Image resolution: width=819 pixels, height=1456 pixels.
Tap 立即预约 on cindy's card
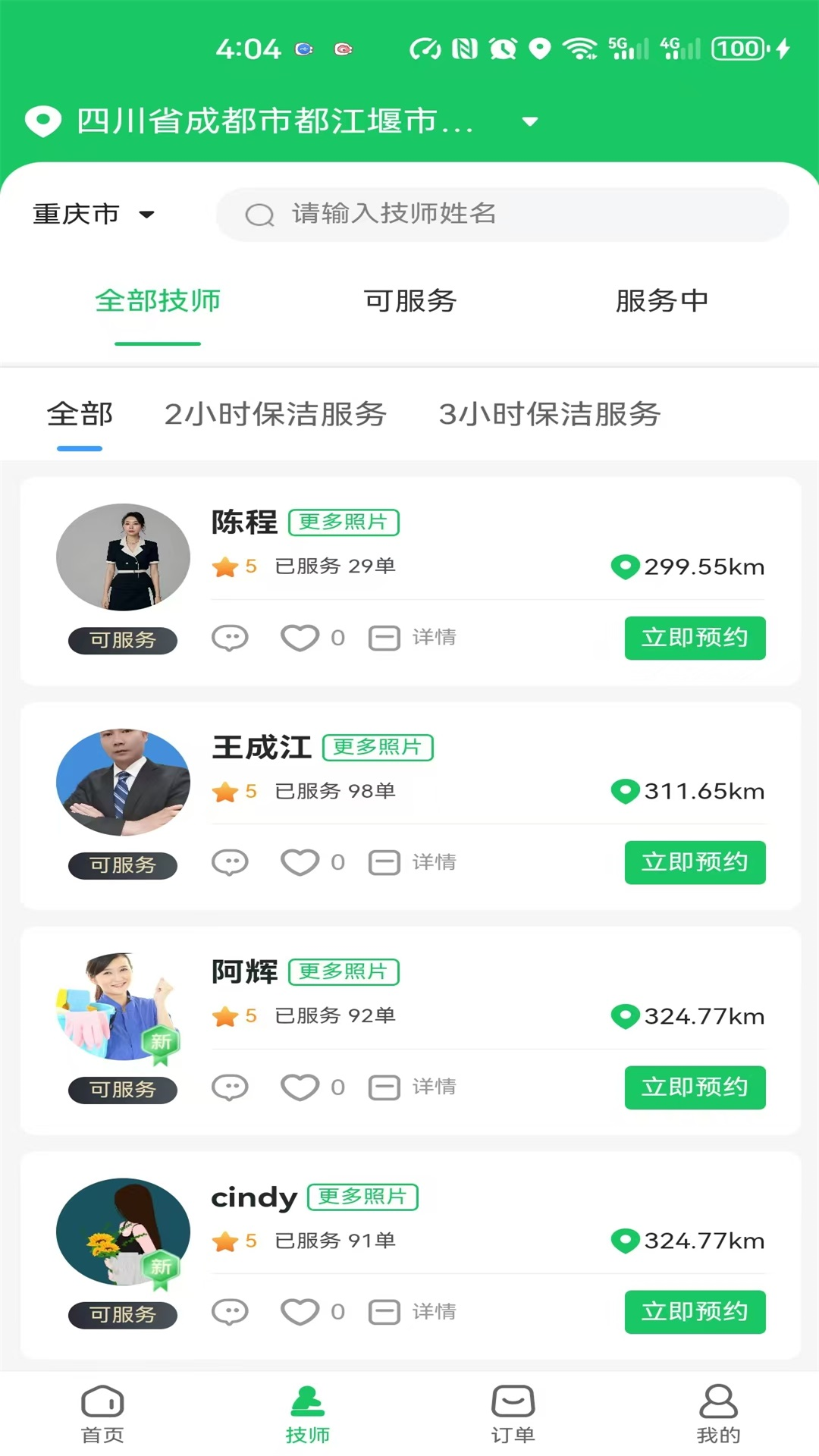coord(695,1311)
